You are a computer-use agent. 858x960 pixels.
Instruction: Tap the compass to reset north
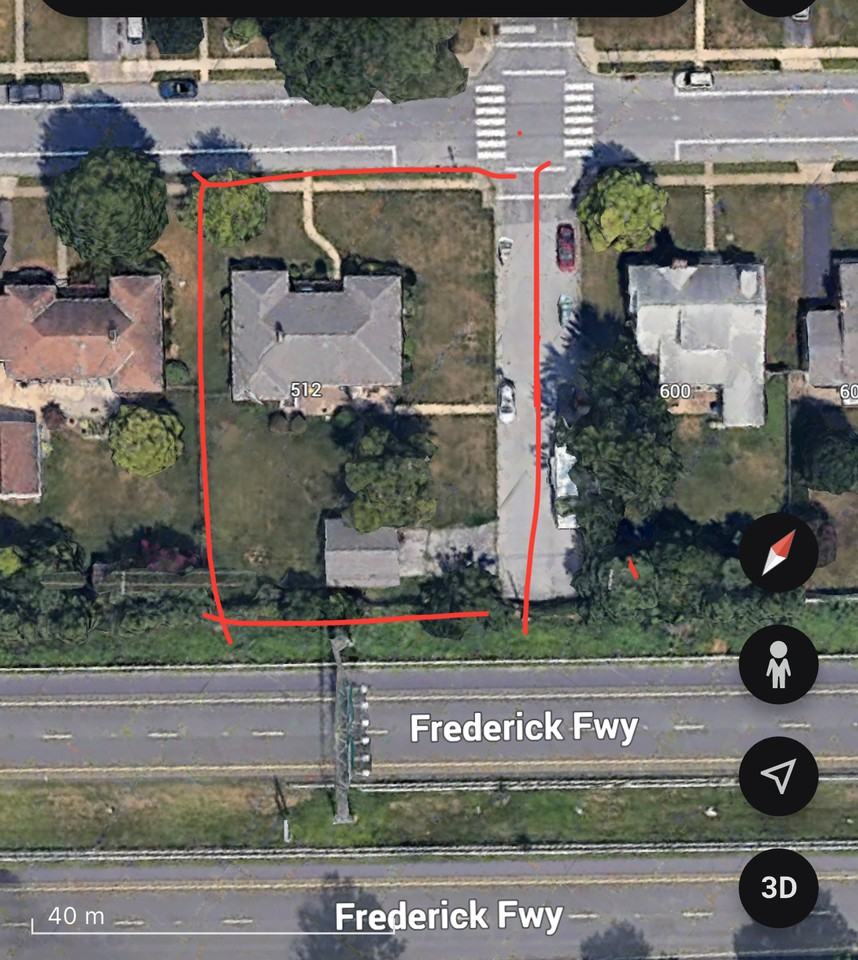coord(778,554)
